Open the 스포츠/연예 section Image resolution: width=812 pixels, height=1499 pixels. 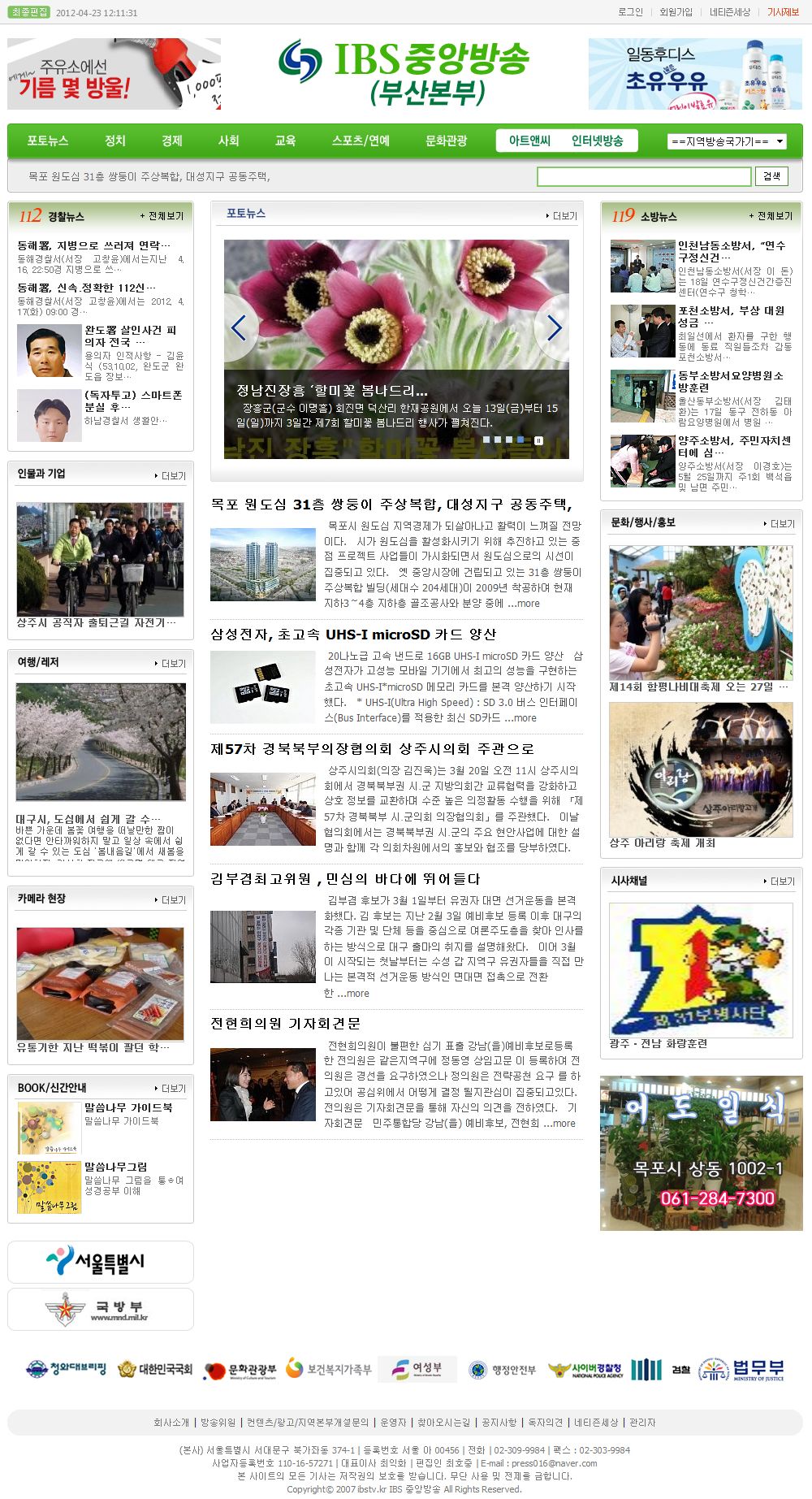coord(361,141)
